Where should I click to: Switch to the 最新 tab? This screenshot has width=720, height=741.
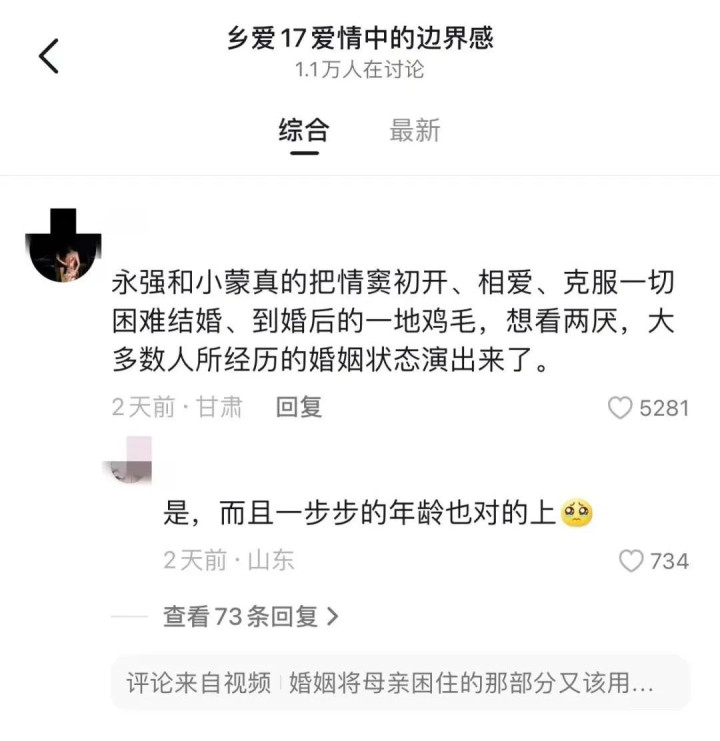coord(414,131)
